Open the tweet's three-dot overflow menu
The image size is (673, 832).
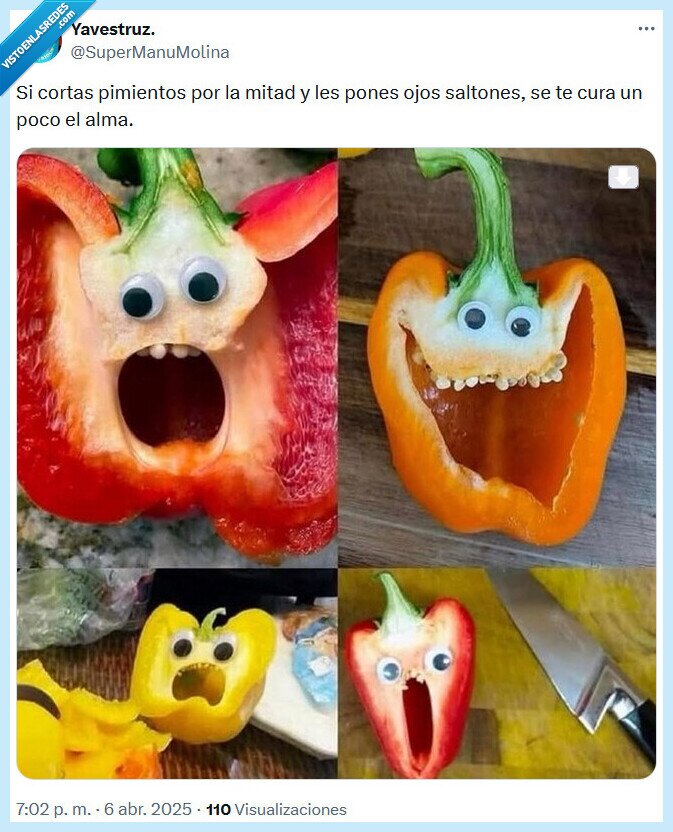pyautogui.click(x=646, y=29)
